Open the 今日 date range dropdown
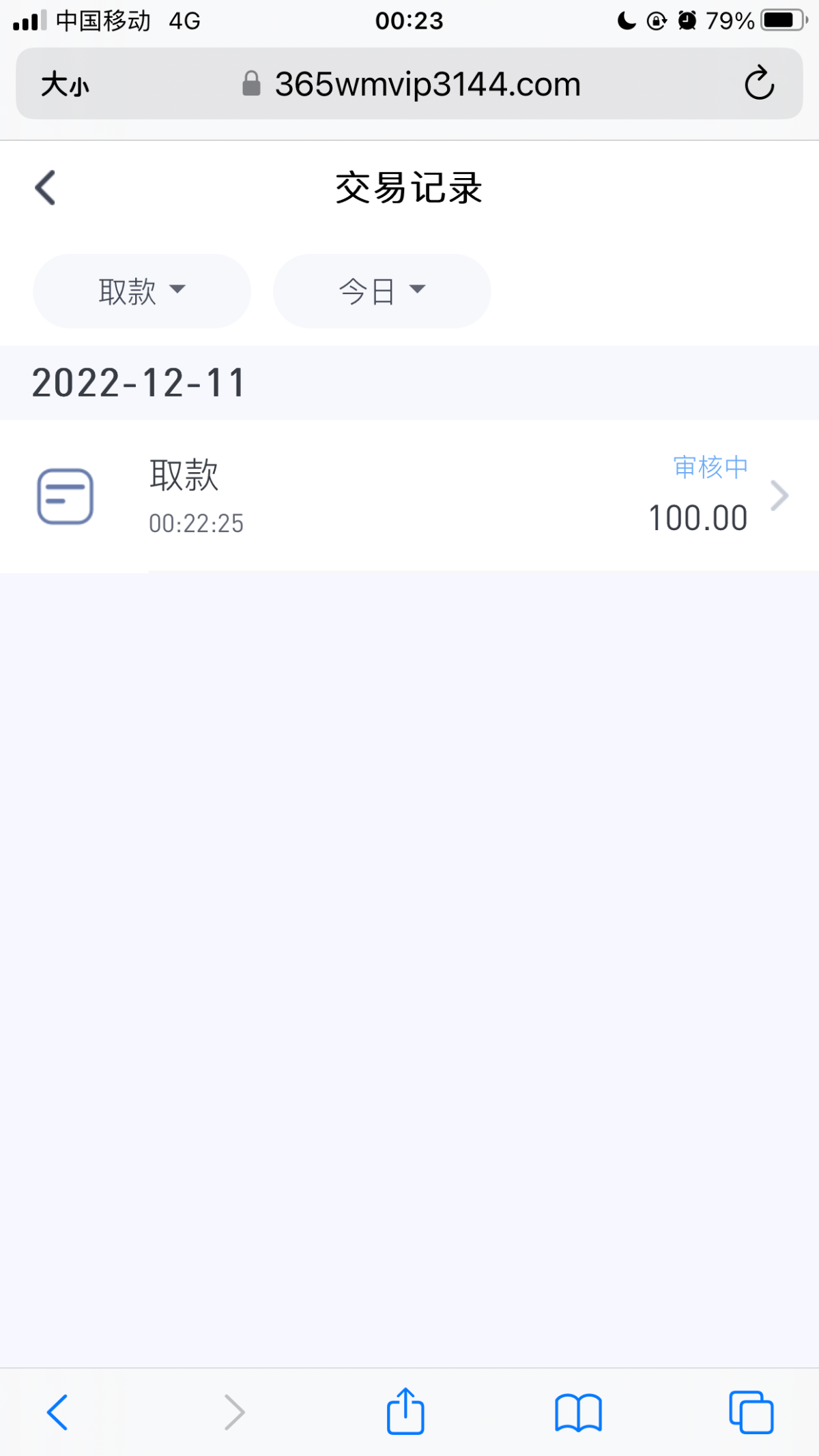 coord(382,291)
